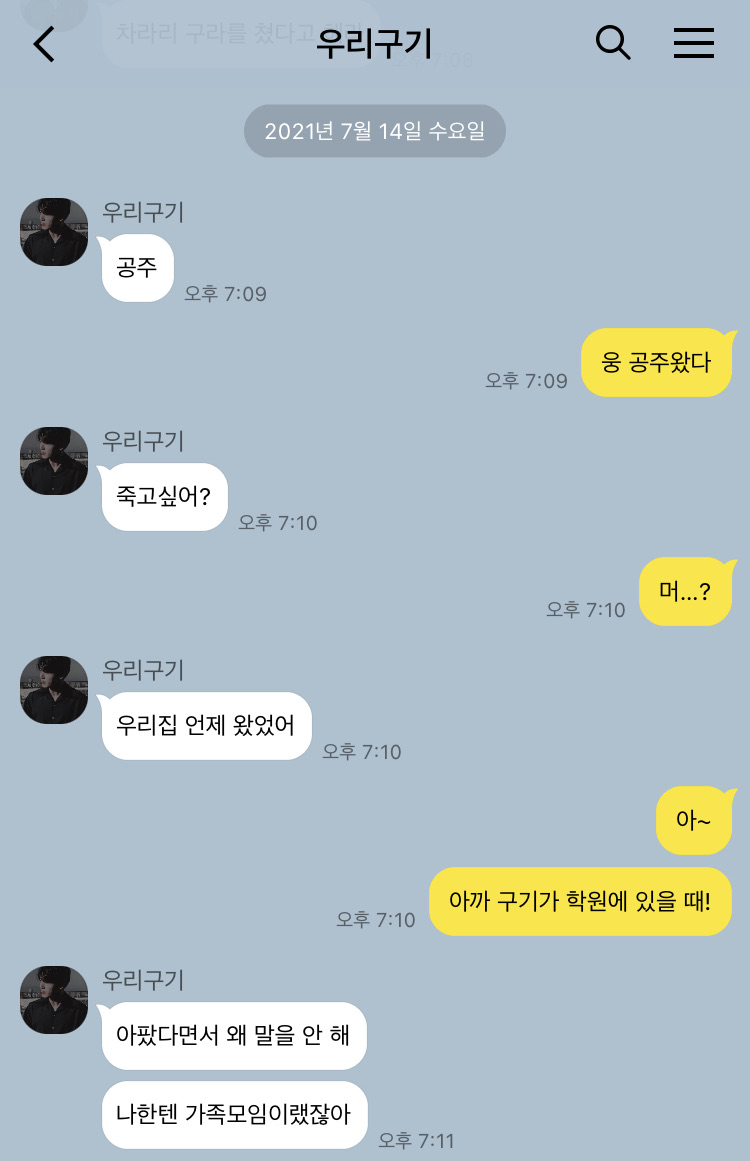View 우리구기's profile next to '아팠다면서 왜 말을 안 해'
This screenshot has width=750, height=1161.
tap(54, 1000)
